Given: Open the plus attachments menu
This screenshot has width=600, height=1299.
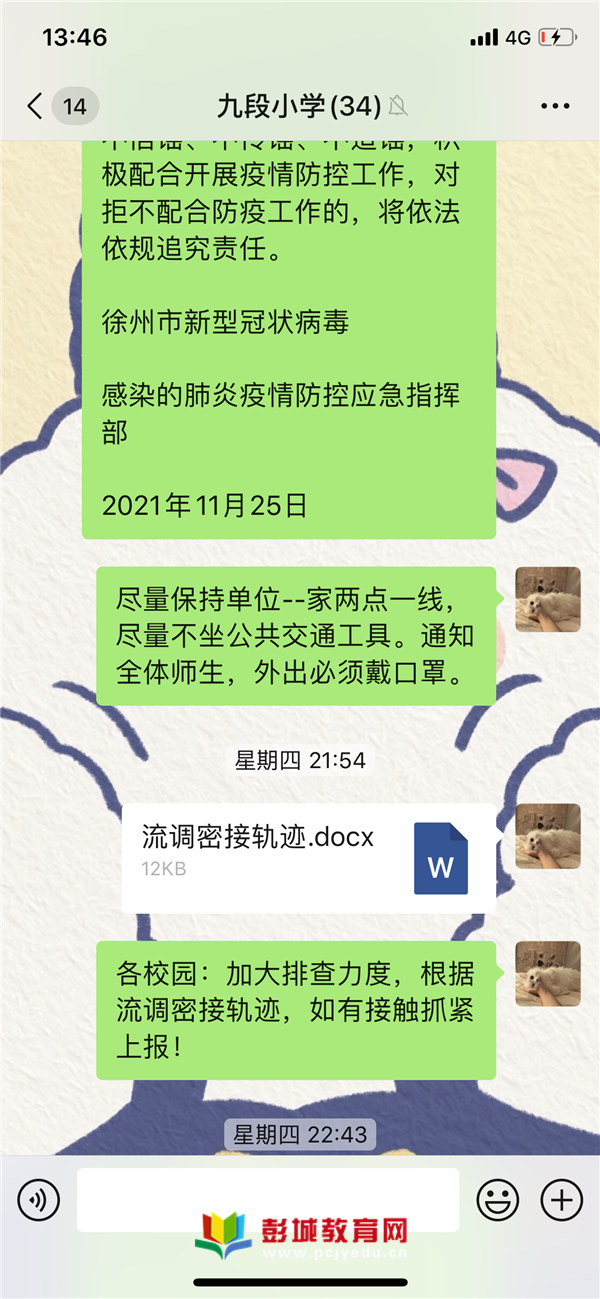Looking at the screenshot, I should [561, 1197].
